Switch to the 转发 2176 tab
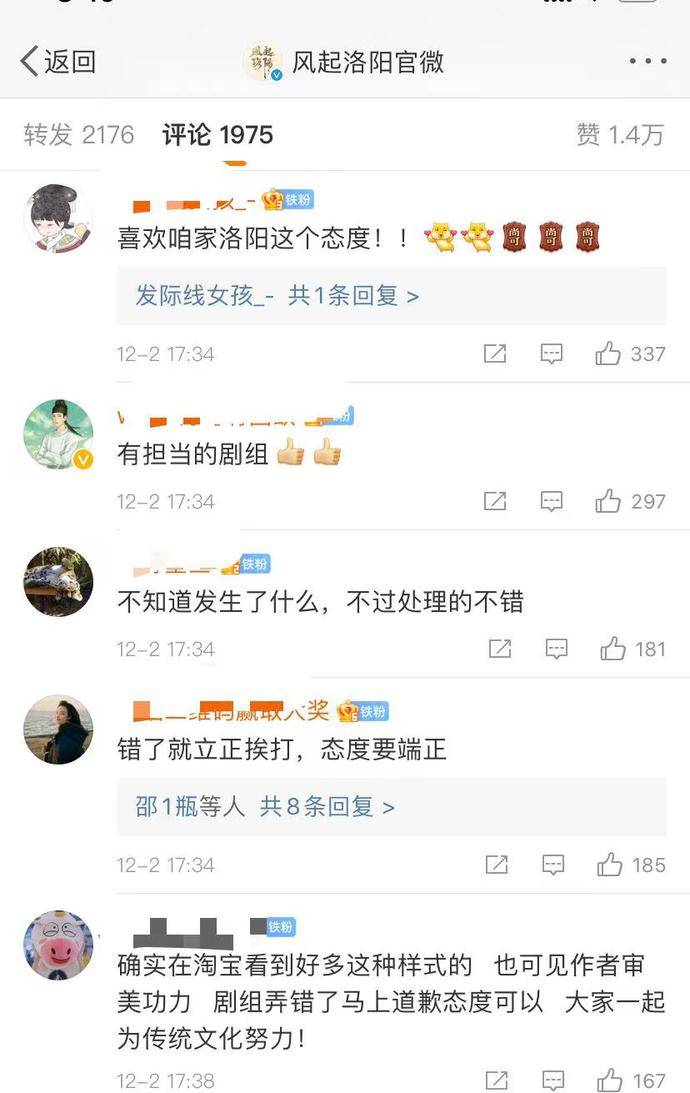 pos(79,135)
